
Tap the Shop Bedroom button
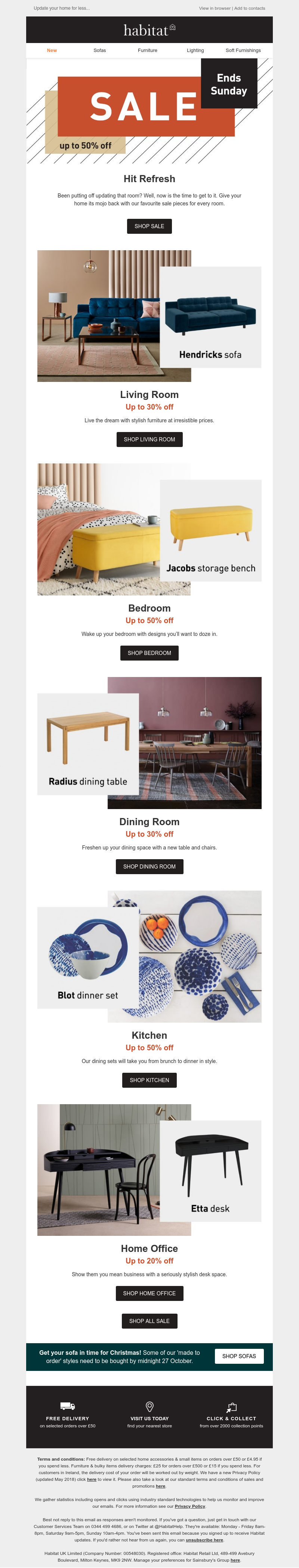149,653
